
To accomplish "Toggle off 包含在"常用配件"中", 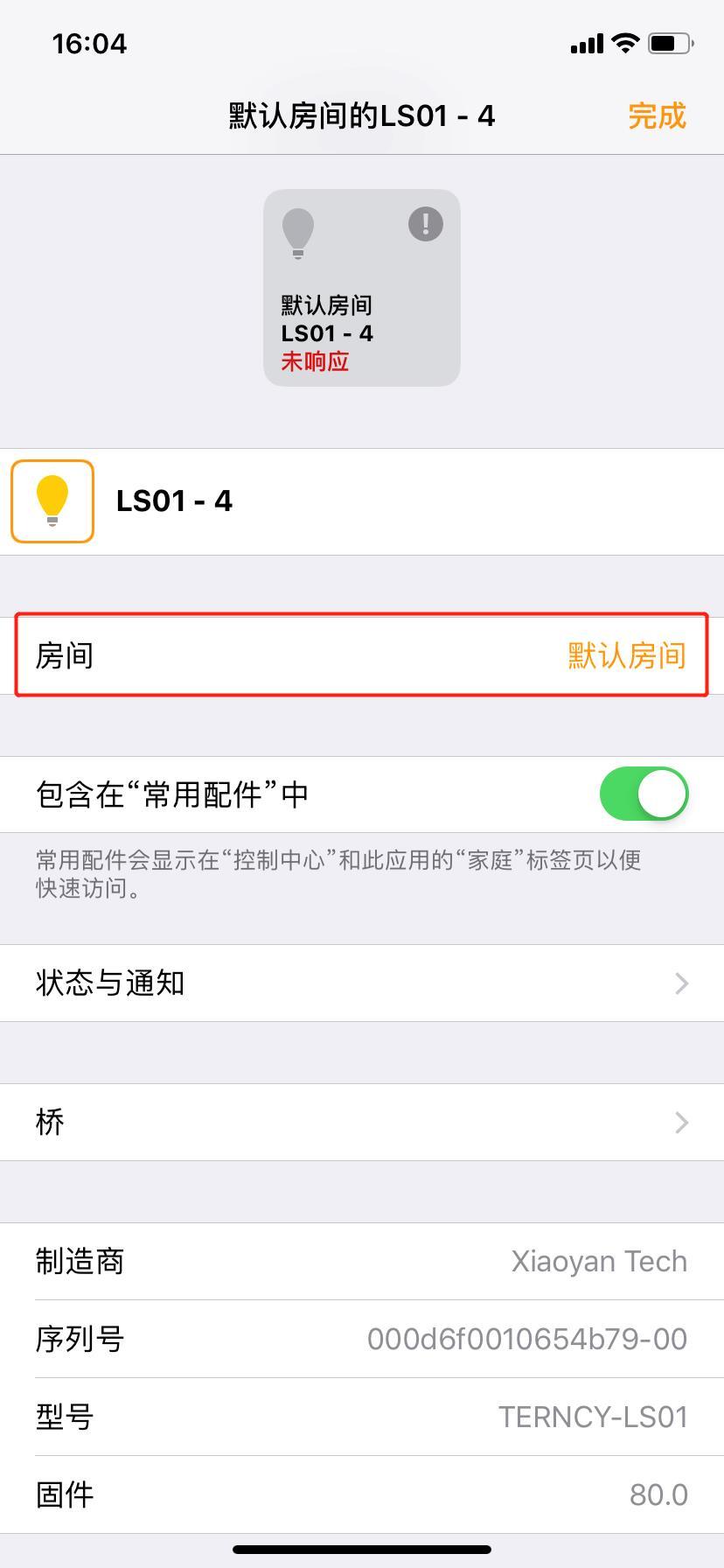I will click(644, 794).
